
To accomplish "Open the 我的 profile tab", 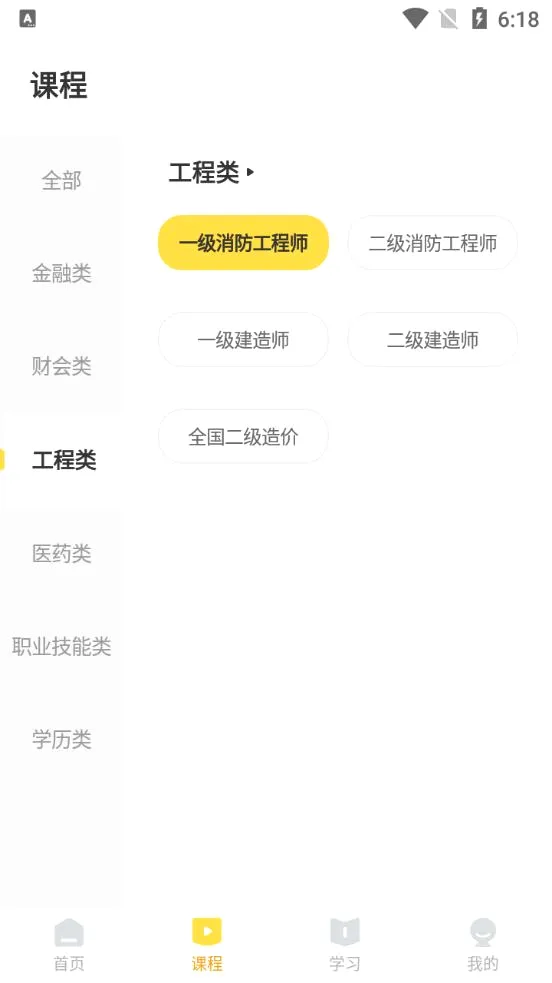I will [x=482, y=945].
